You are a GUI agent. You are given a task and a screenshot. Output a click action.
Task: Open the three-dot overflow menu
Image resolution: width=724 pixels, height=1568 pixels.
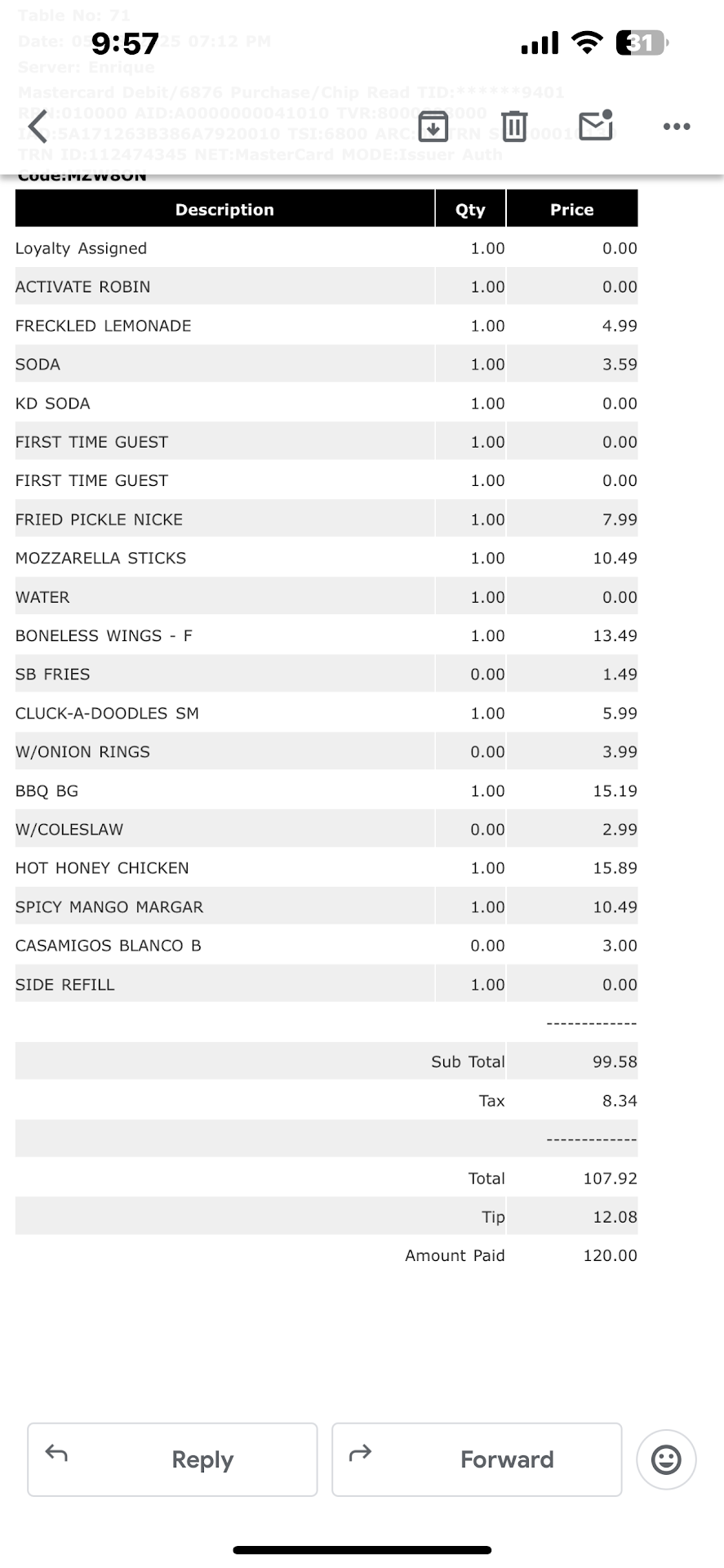tap(677, 127)
